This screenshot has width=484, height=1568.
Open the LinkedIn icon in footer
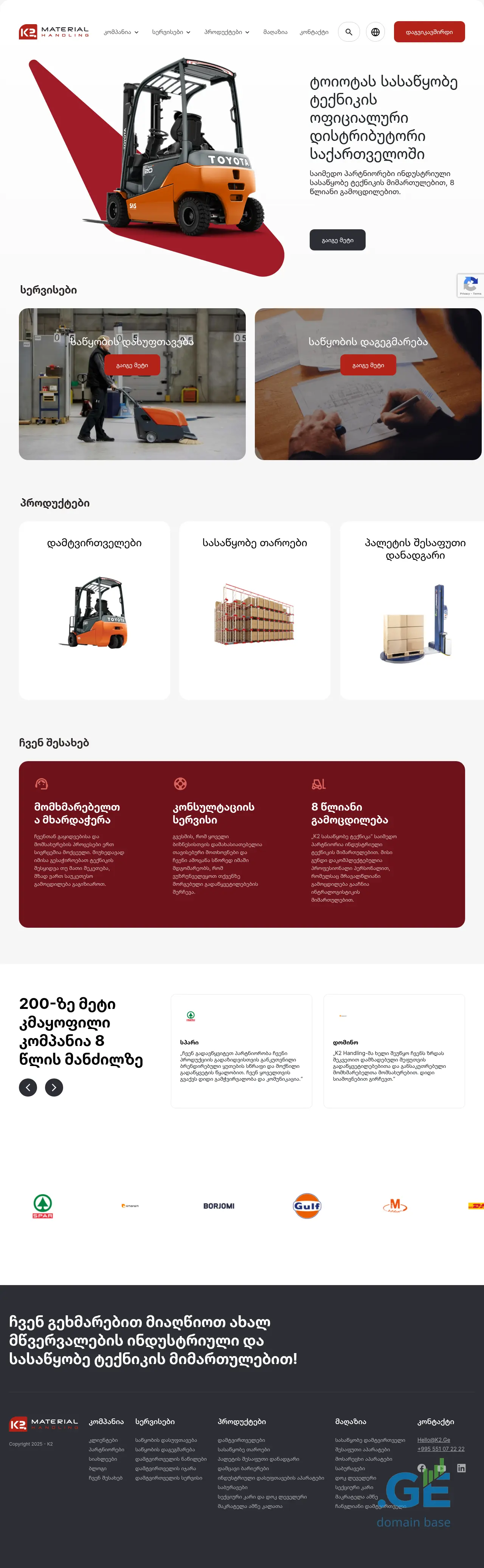coord(461,1468)
